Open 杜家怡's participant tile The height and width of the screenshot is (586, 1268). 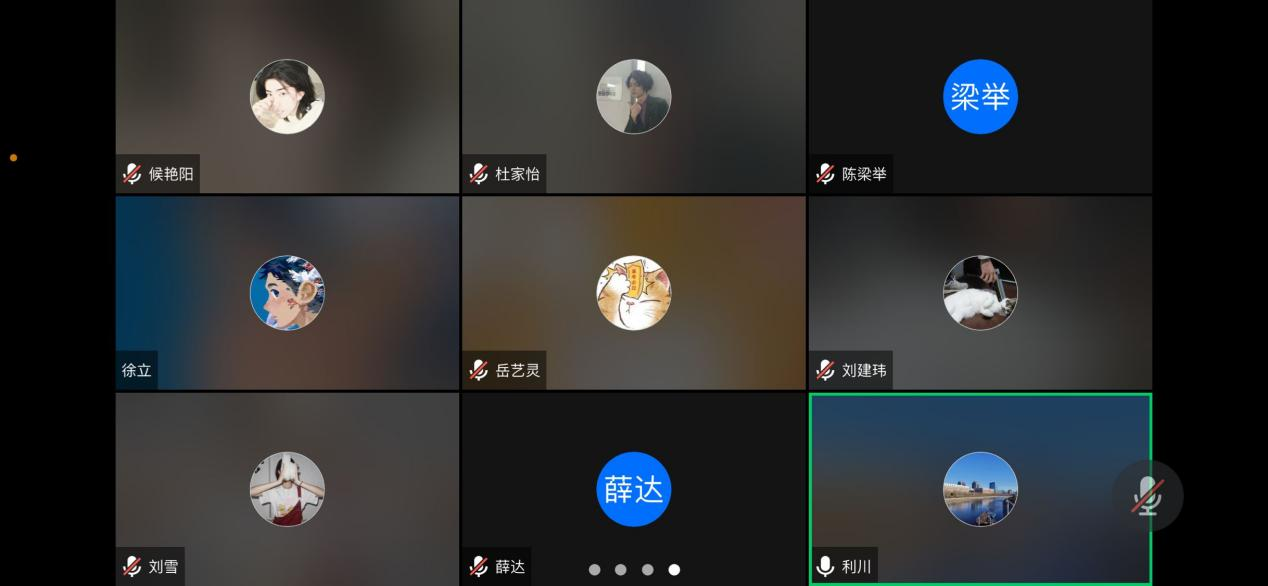pyautogui.click(x=633, y=97)
